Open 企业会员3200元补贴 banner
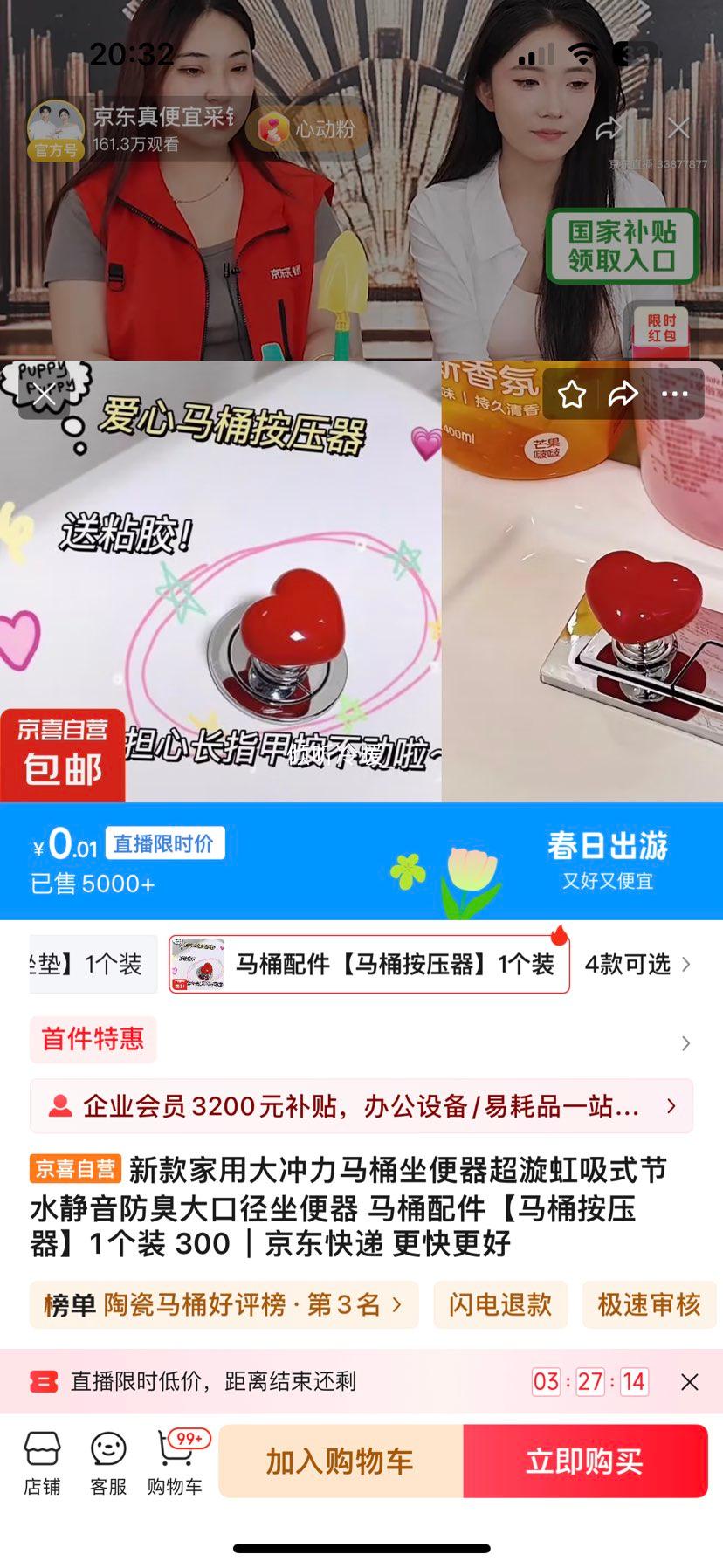 pyautogui.click(x=361, y=1107)
